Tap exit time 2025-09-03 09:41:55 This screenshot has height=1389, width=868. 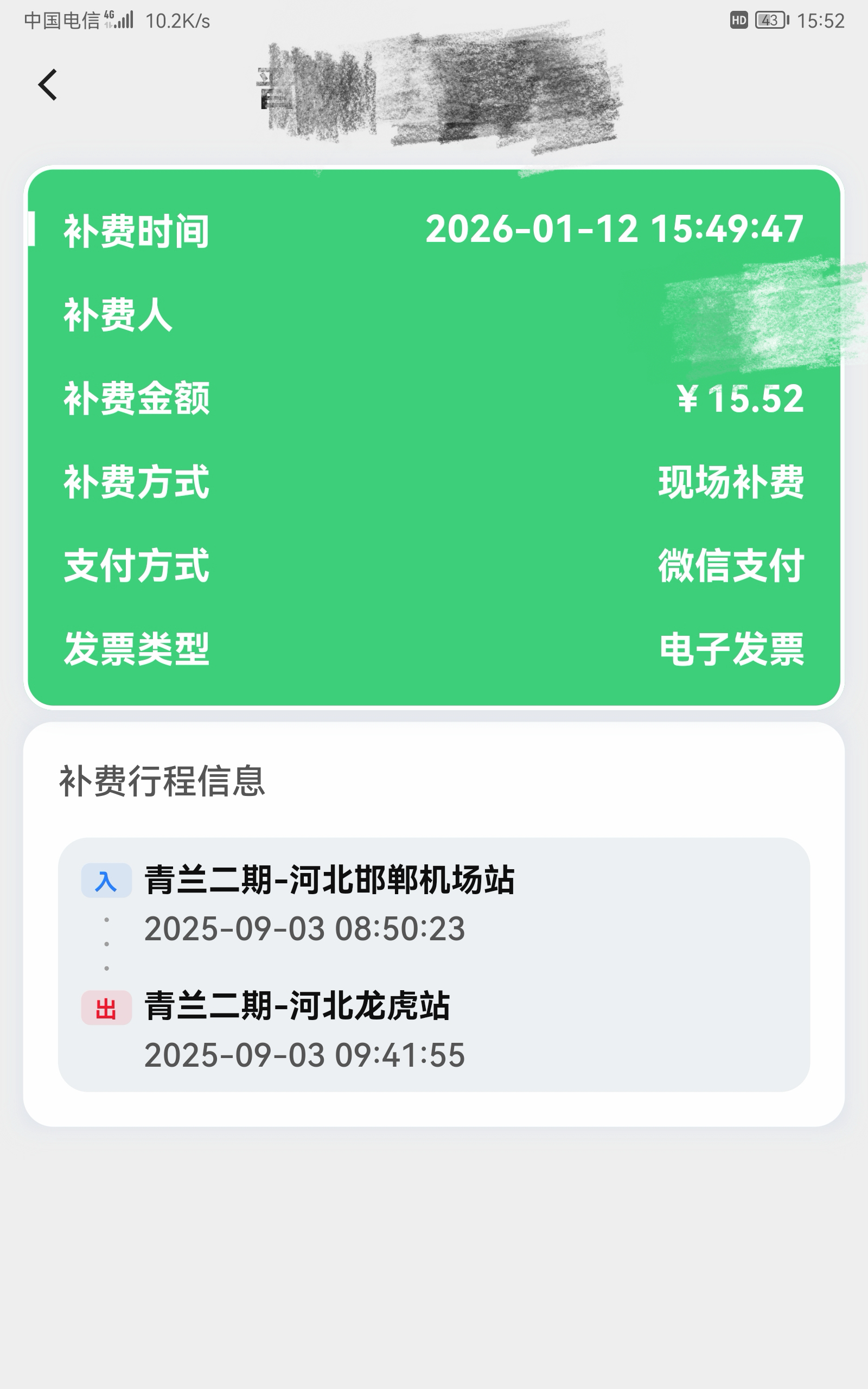point(304,1054)
